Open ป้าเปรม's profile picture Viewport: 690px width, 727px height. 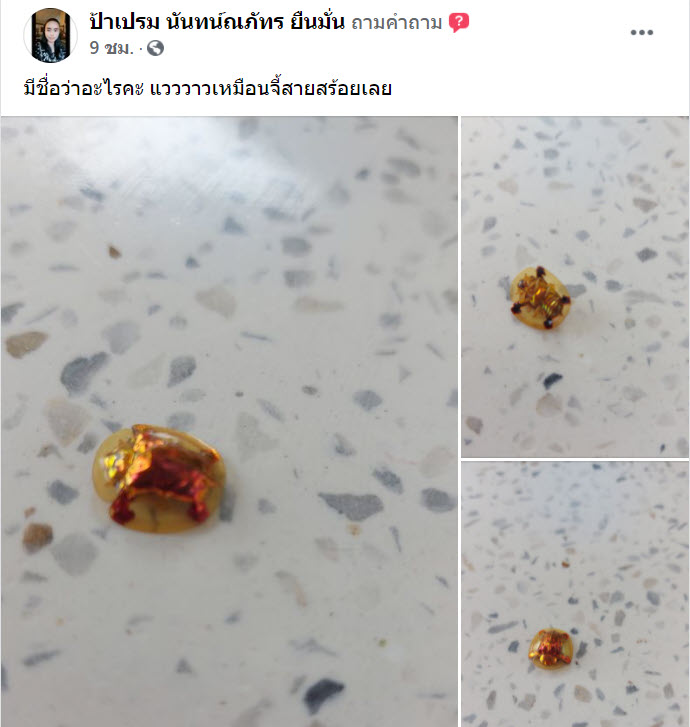50,35
